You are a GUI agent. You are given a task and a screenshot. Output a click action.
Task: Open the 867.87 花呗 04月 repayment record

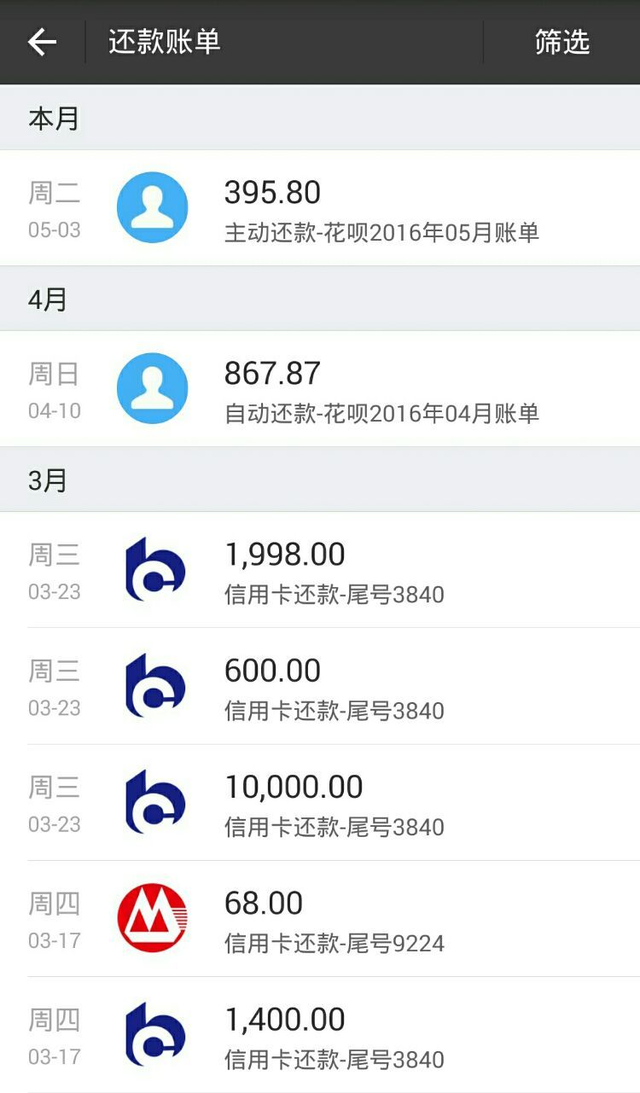(380, 389)
